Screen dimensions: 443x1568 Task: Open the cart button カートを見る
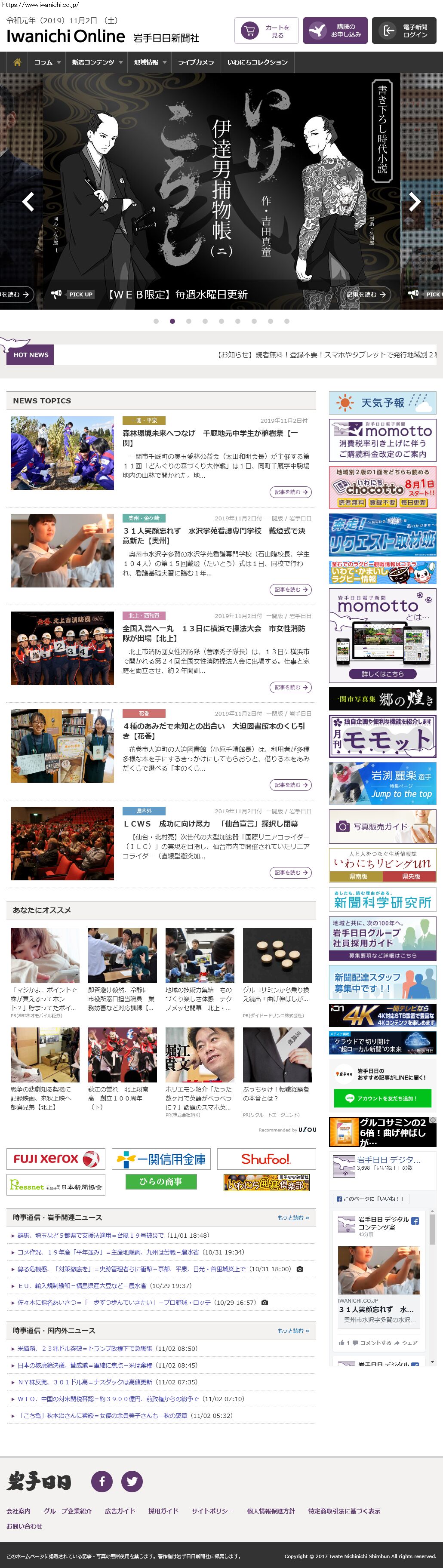pyautogui.click(x=266, y=31)
